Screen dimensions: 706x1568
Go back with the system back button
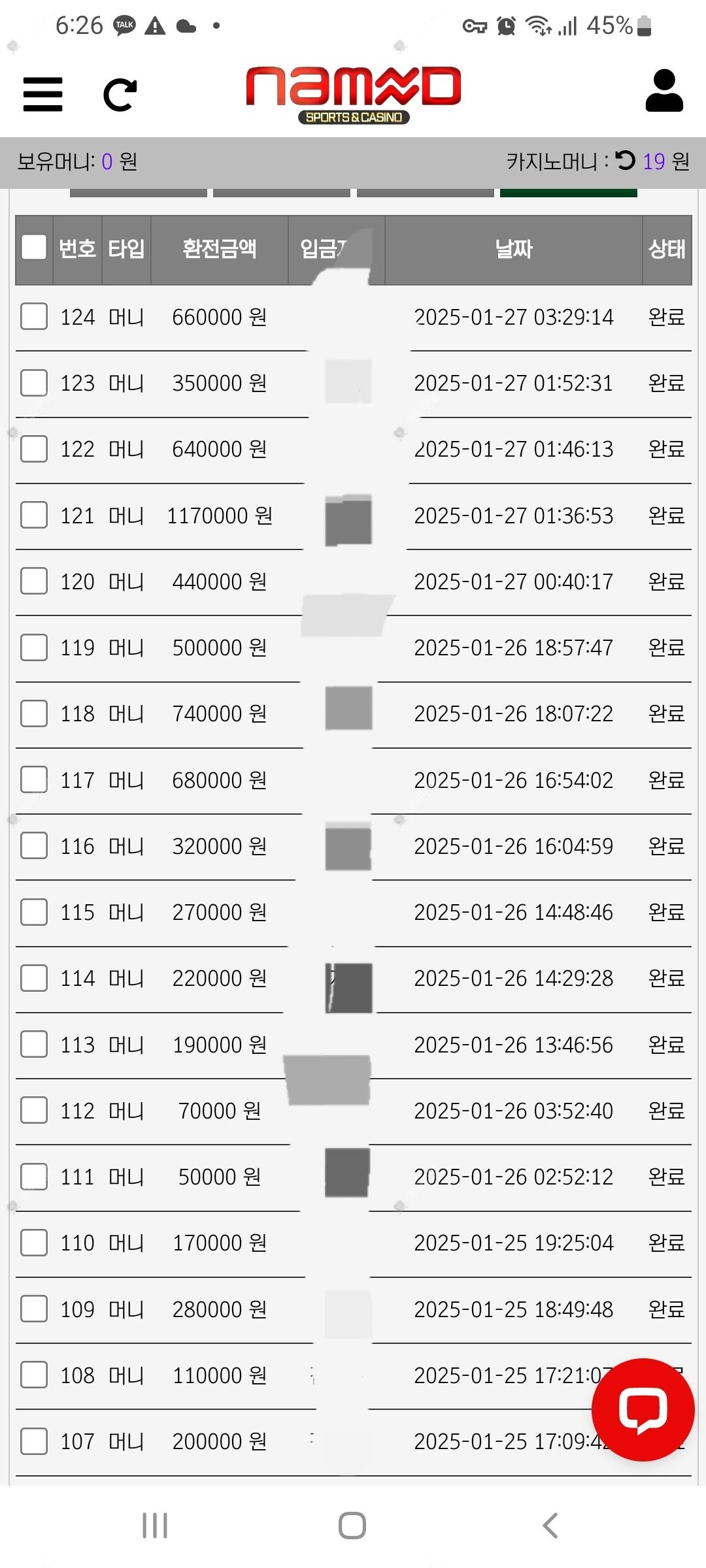click(x=550, y=1526)
